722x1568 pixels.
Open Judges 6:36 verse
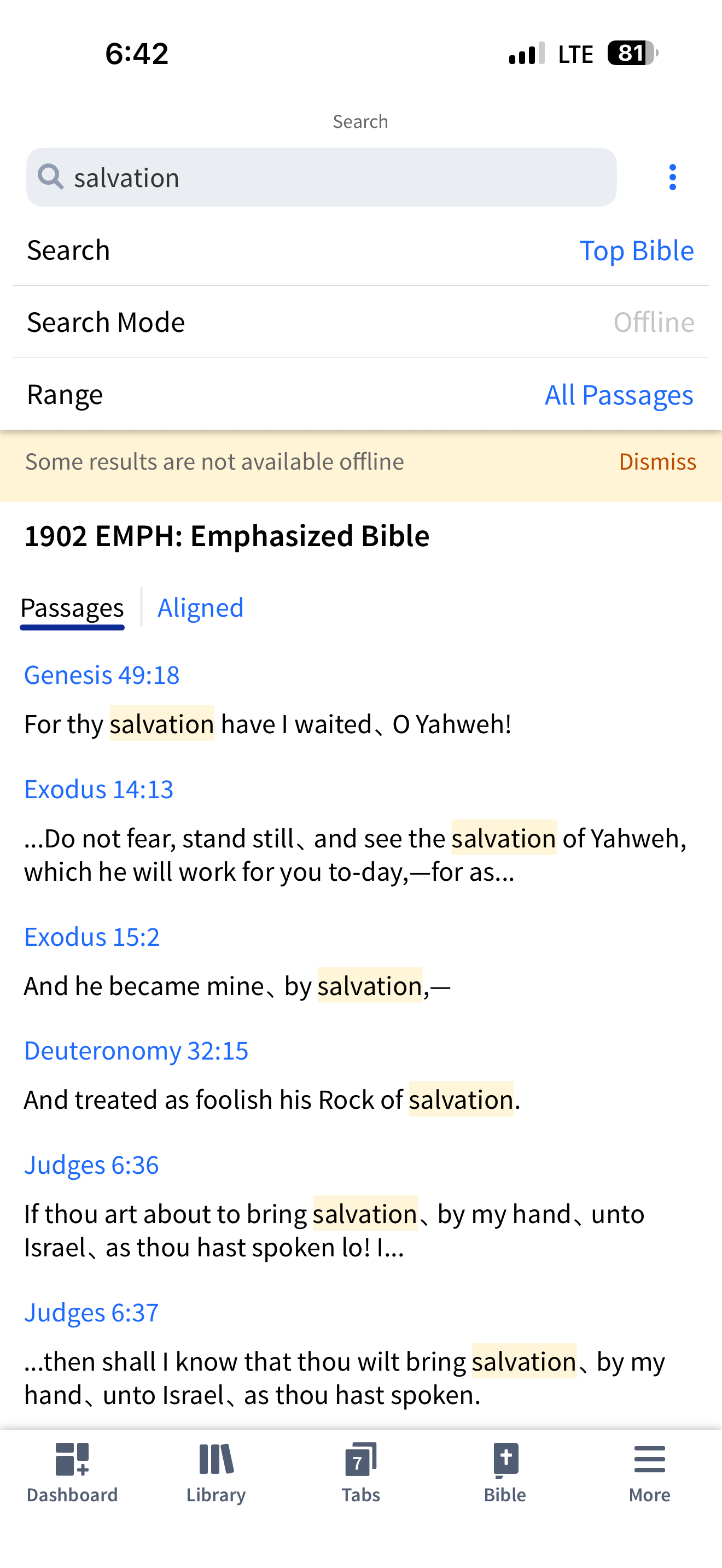[x=91, y=1165]
